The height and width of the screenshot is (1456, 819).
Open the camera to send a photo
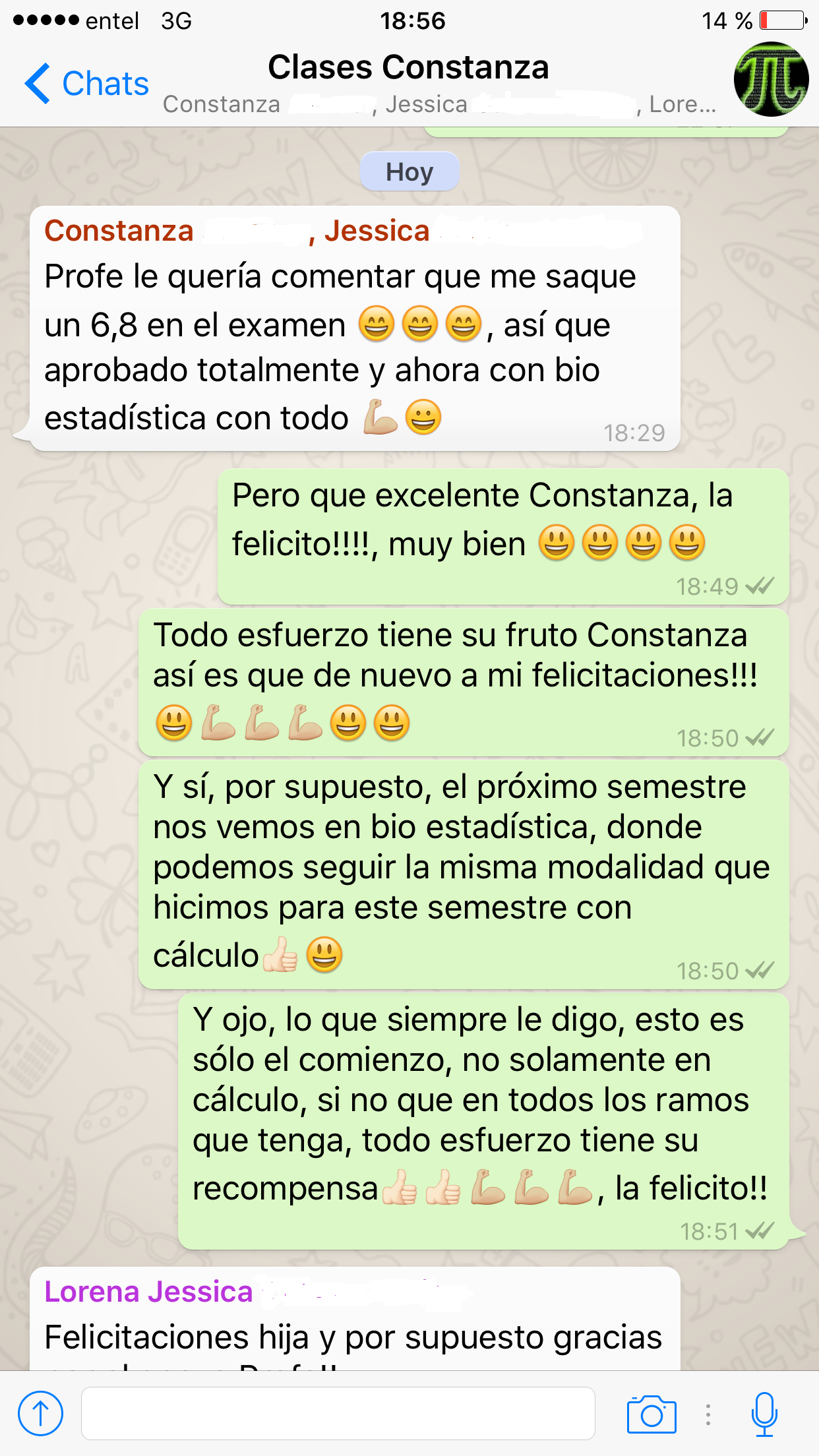tap(651, 1414)
